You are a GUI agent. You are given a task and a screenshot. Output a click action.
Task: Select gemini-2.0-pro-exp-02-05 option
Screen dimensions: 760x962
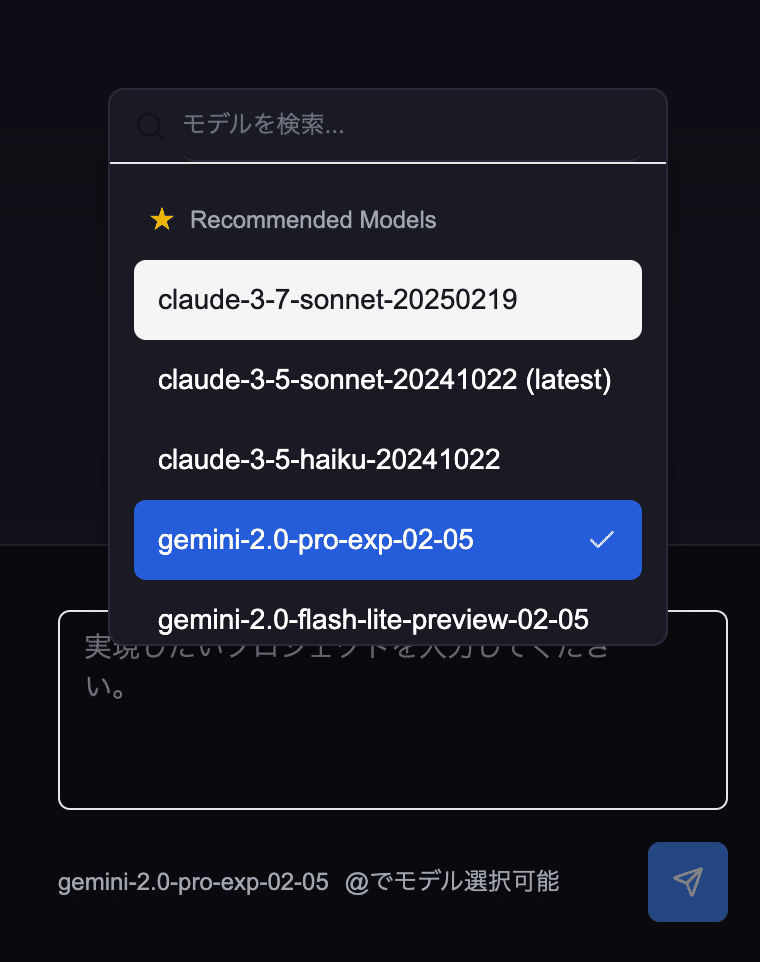click(x=387, y=540)
